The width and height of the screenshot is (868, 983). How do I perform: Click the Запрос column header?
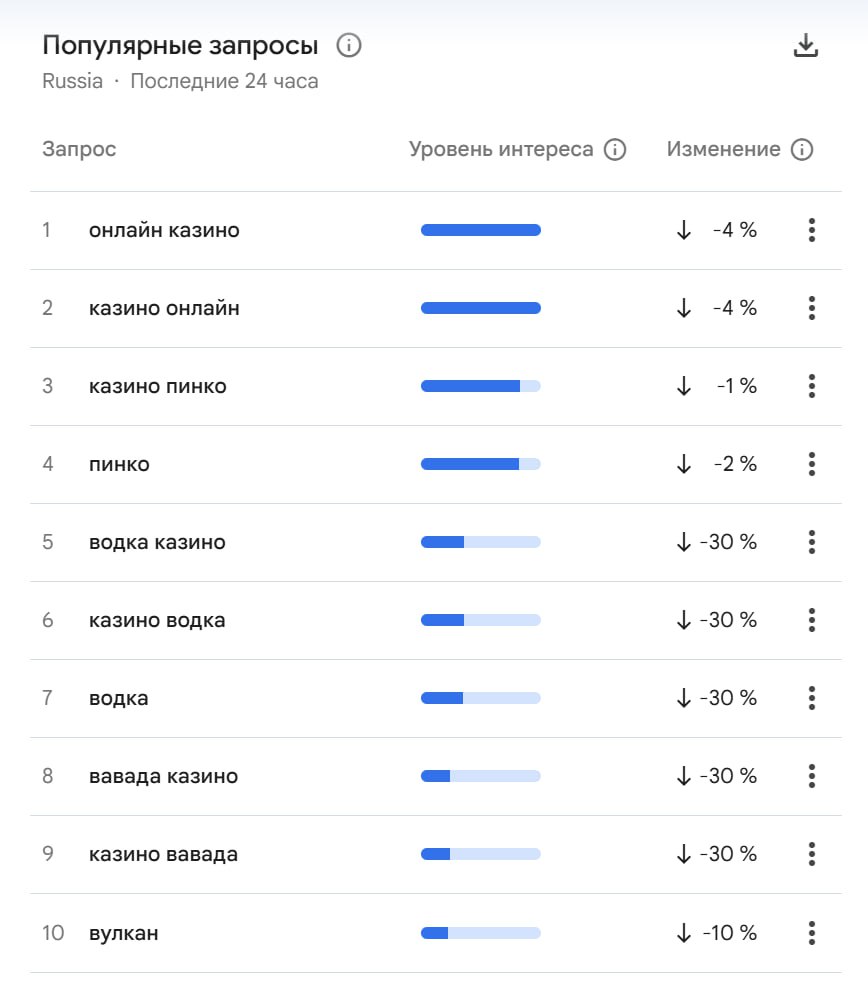click(78, 148)
